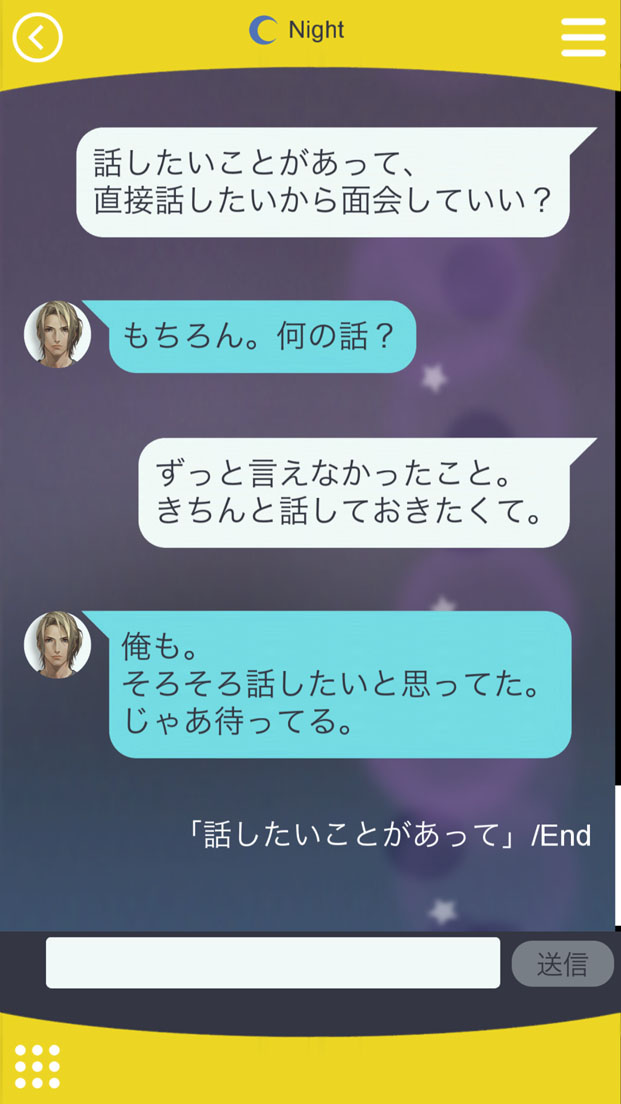Viewport: 621px width, 1104px height.
Task: Open the hamburger menu
Action: pos(583,37)
